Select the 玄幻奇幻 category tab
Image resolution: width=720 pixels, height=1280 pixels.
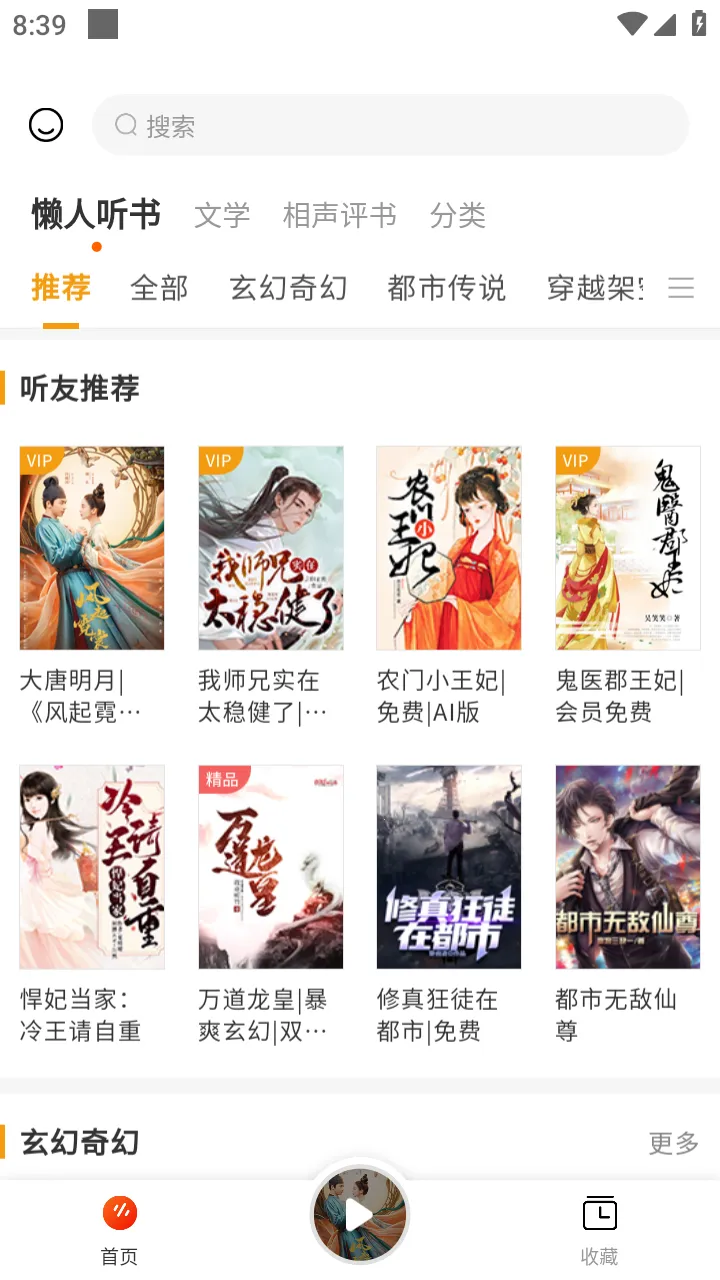(288, 288)
